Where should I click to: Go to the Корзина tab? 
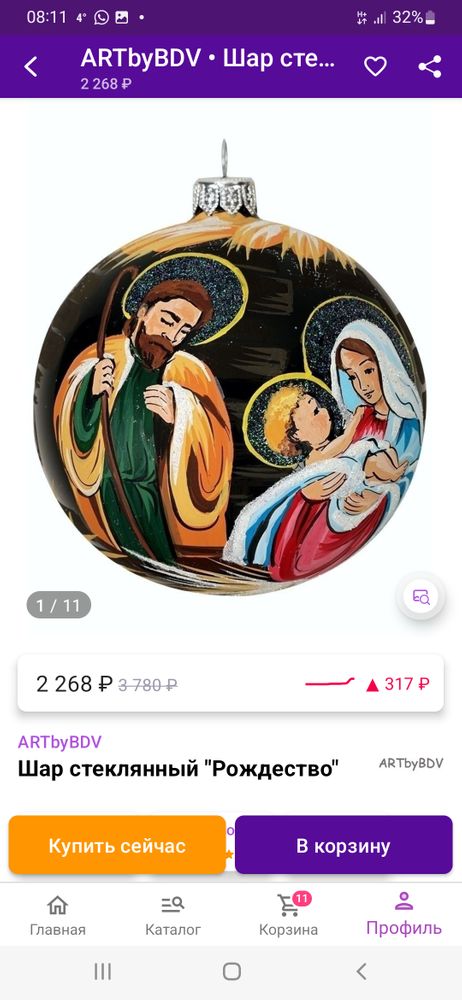point(288,915)
